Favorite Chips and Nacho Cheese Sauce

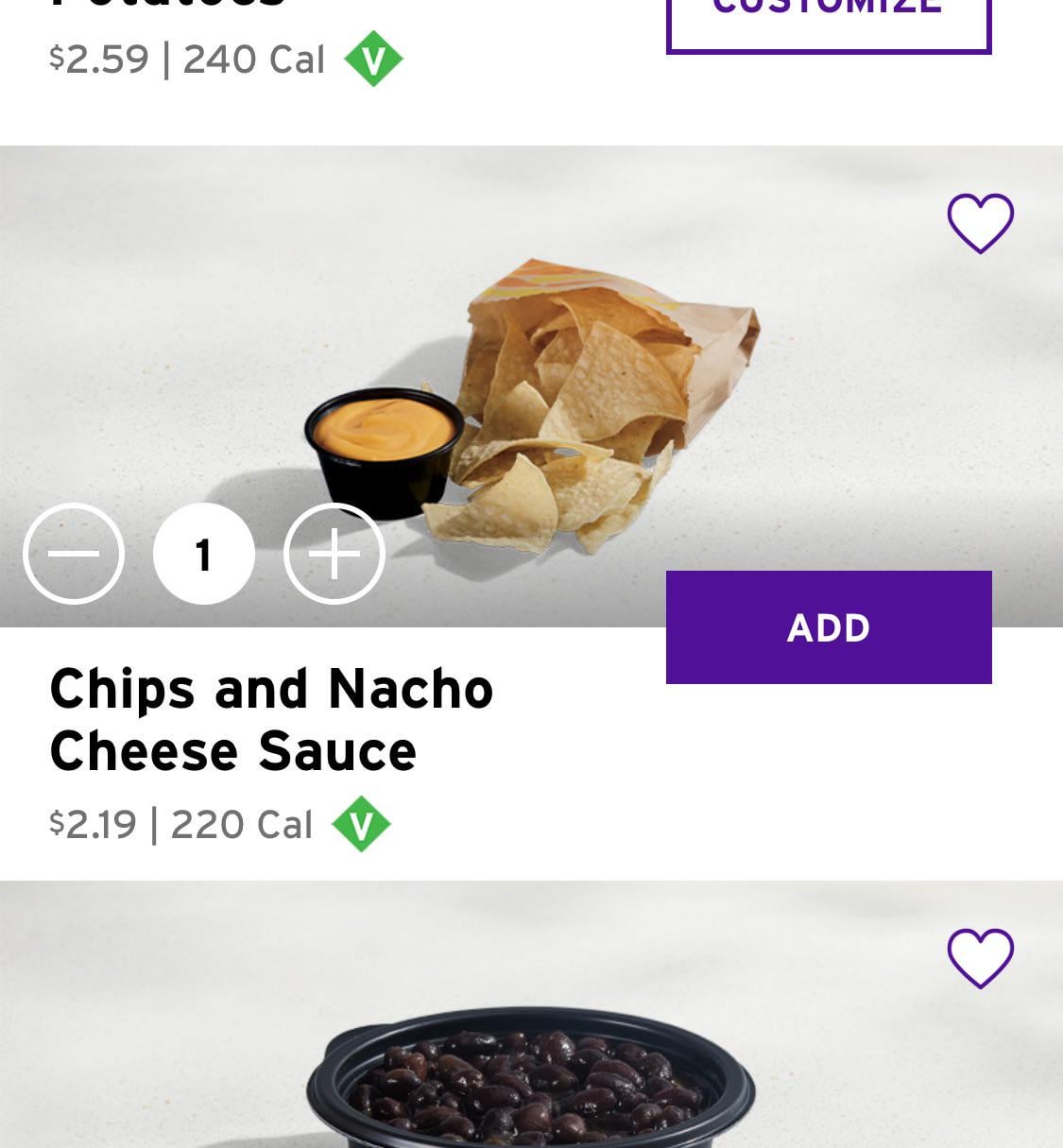[980, 223]
